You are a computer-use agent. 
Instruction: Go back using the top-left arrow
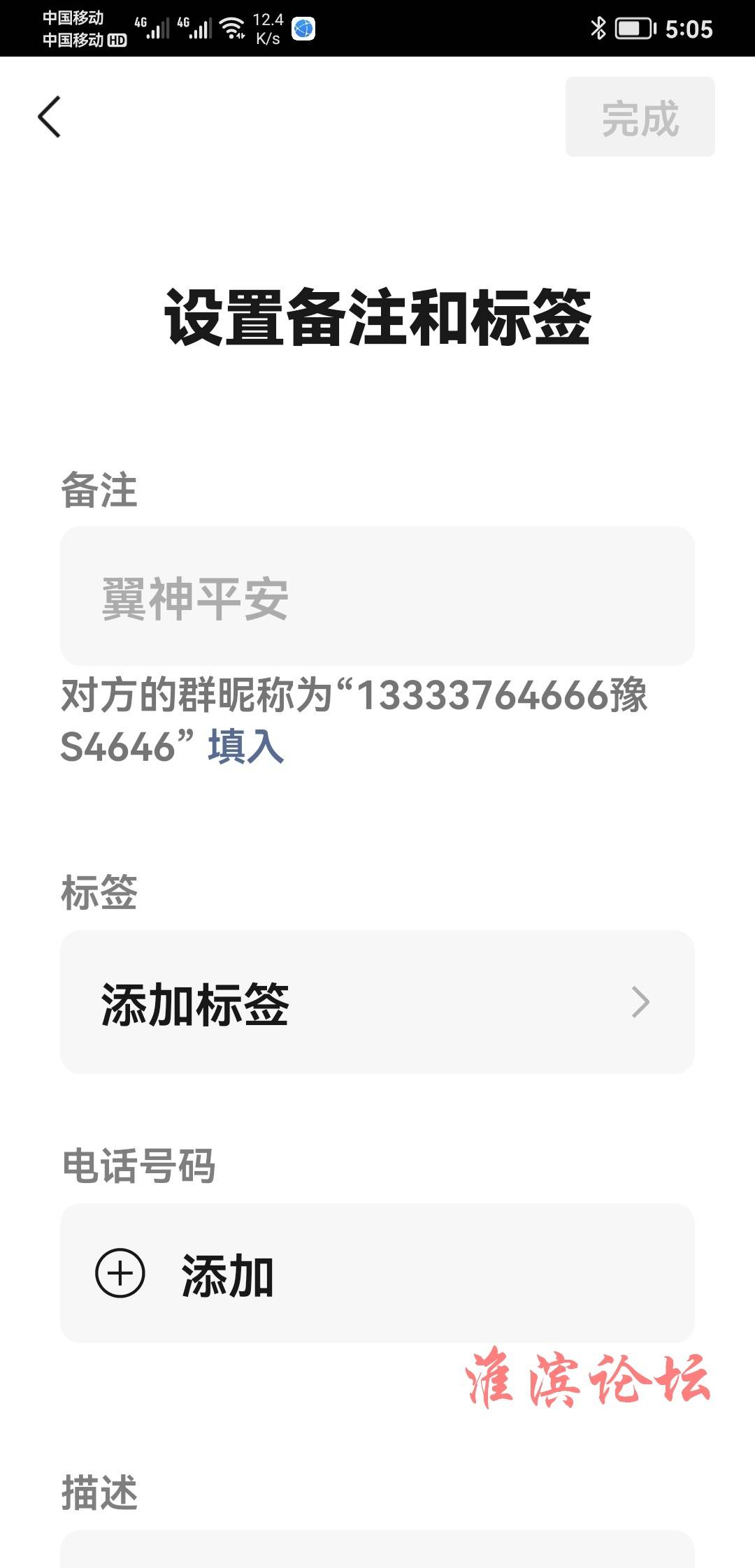[x=49, y=117]
